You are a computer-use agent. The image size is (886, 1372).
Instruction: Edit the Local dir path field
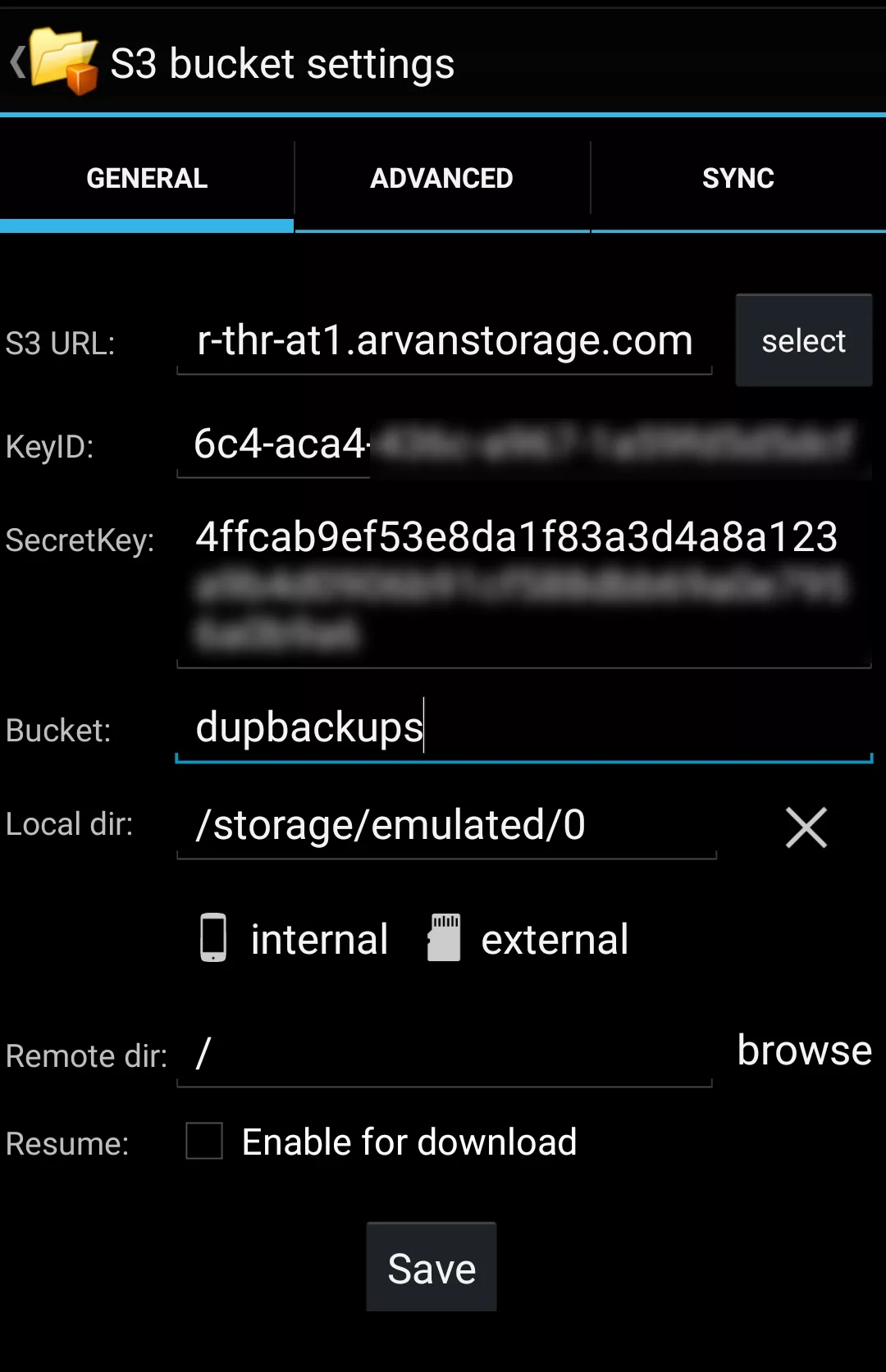[x=445, y=825]
